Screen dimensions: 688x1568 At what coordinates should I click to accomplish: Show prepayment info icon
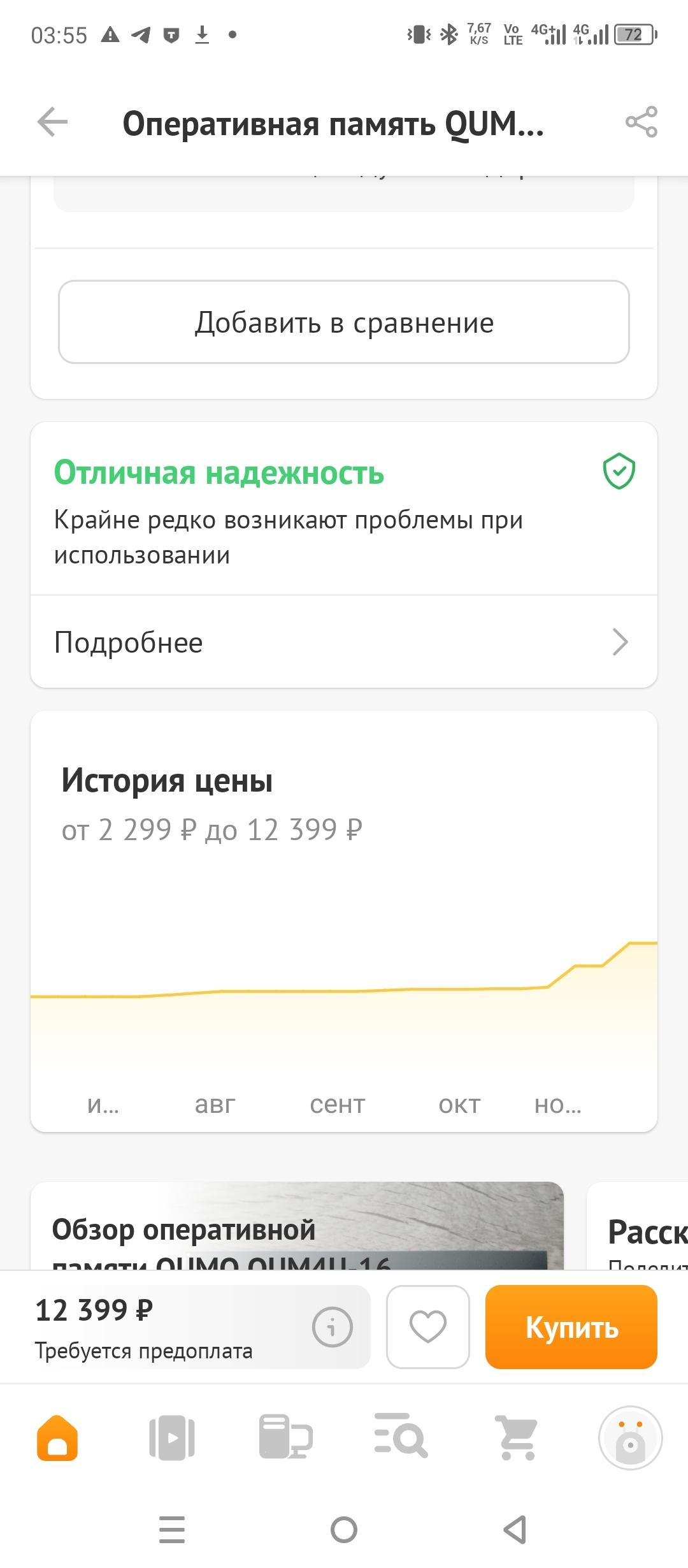coord(332,1327)
